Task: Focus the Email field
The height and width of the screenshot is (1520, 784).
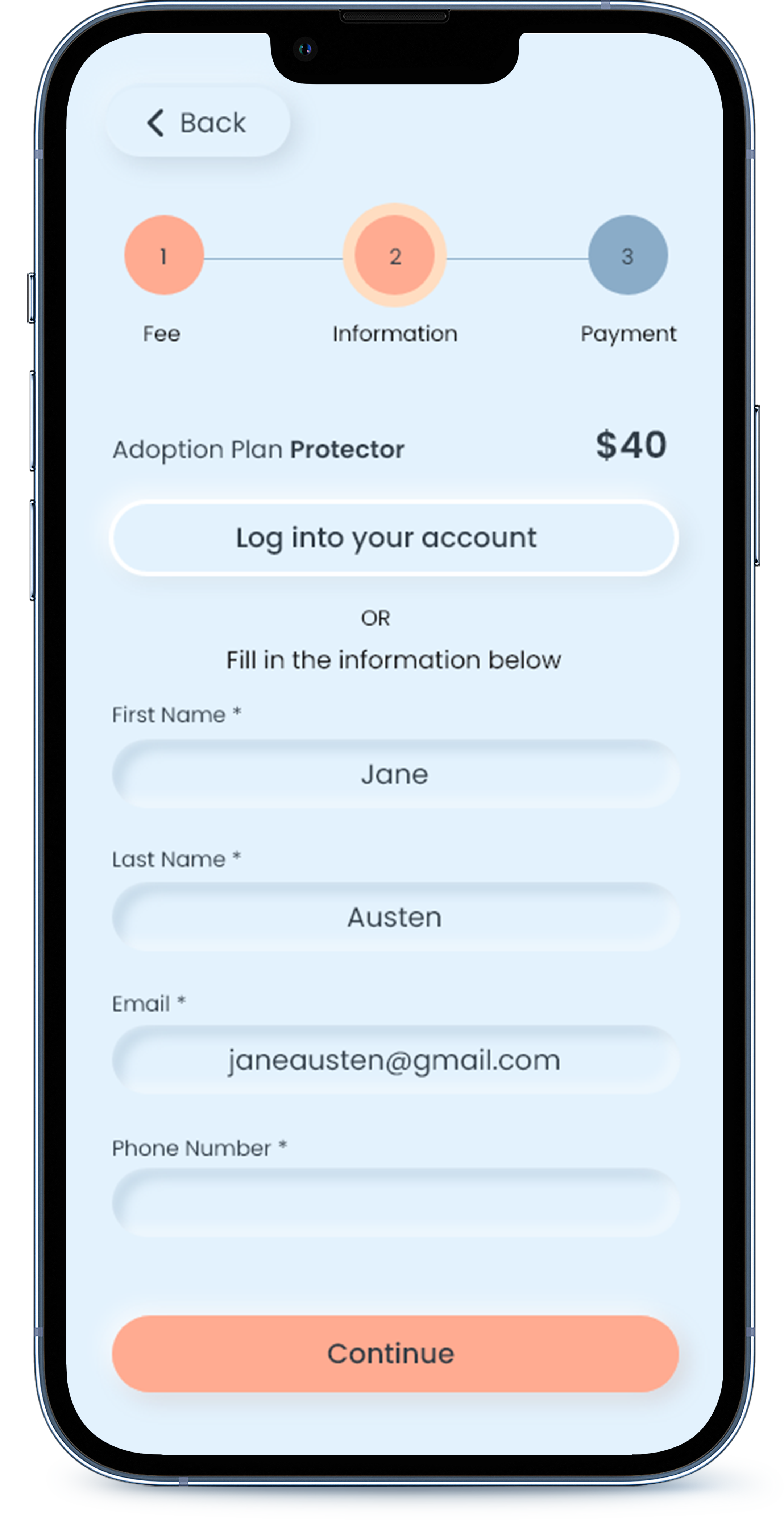Action: pyautogui.click(x=394, y=1060)
